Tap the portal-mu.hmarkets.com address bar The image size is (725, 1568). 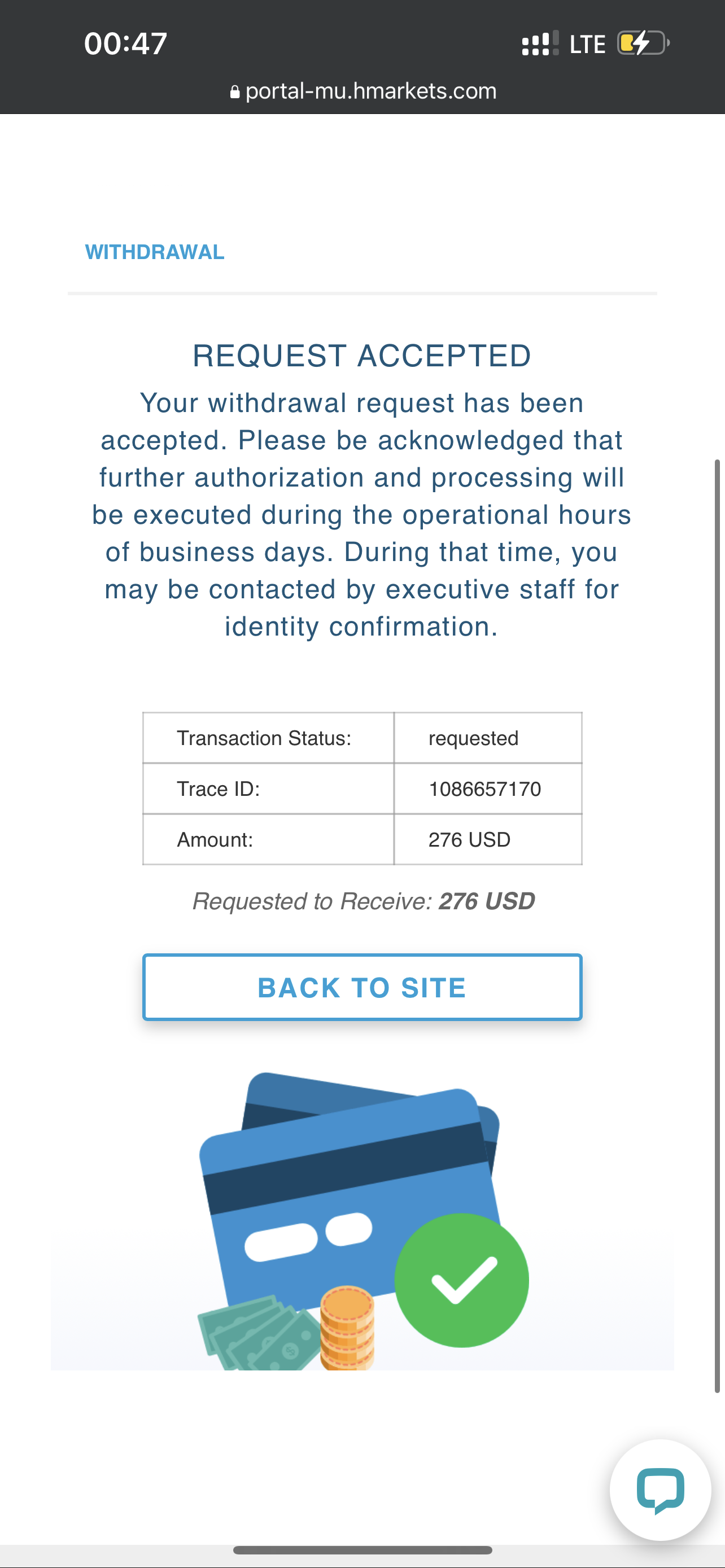pos(363,91)
